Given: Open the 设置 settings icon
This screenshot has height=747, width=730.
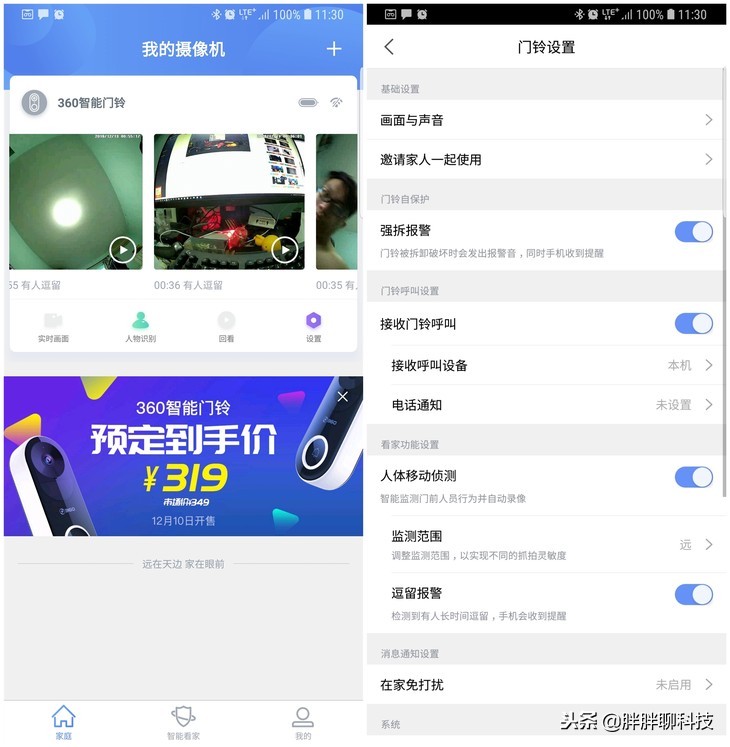Looking at the screenshot, I should point(313,328).
